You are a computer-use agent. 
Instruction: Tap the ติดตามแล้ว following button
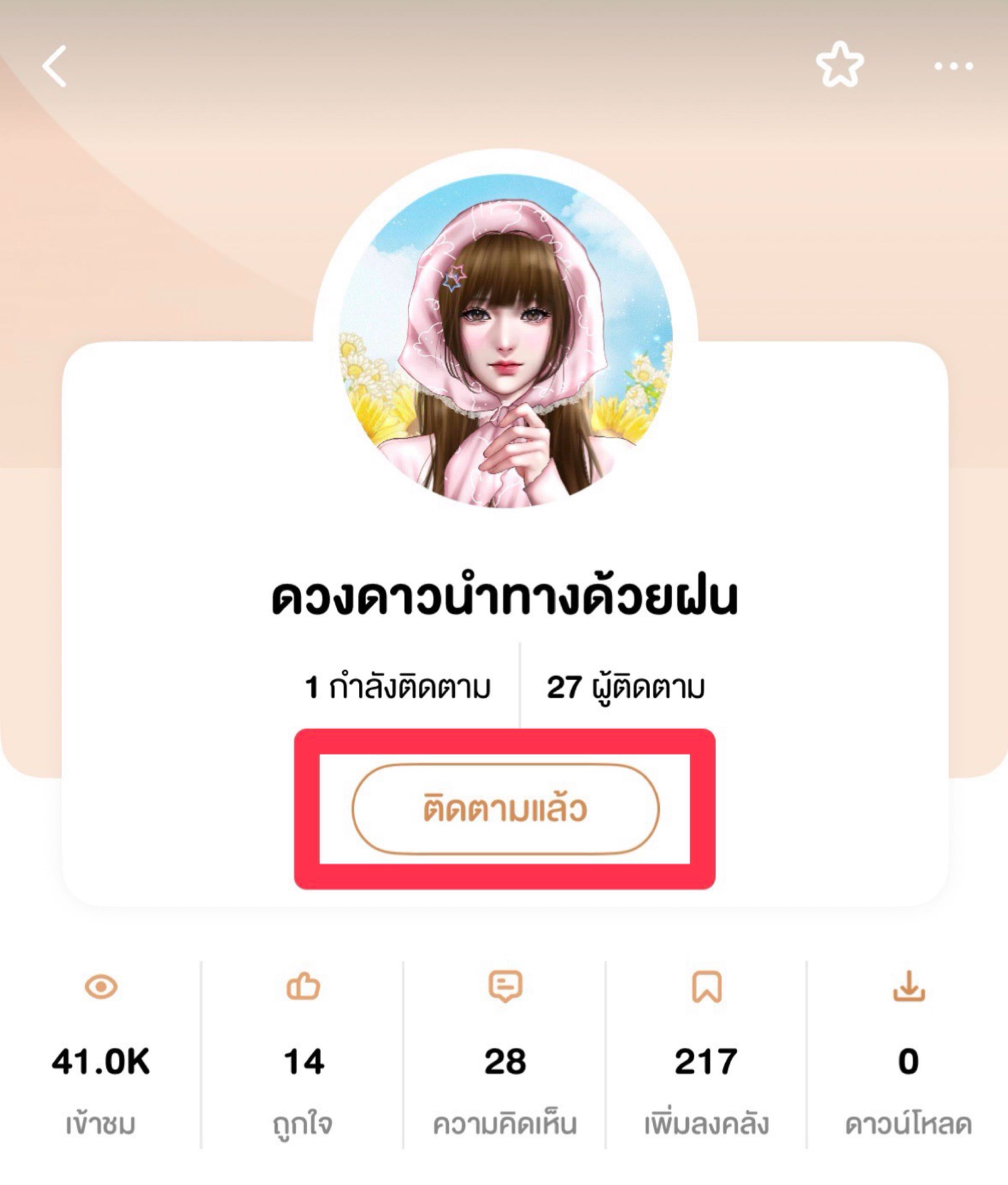505,809
